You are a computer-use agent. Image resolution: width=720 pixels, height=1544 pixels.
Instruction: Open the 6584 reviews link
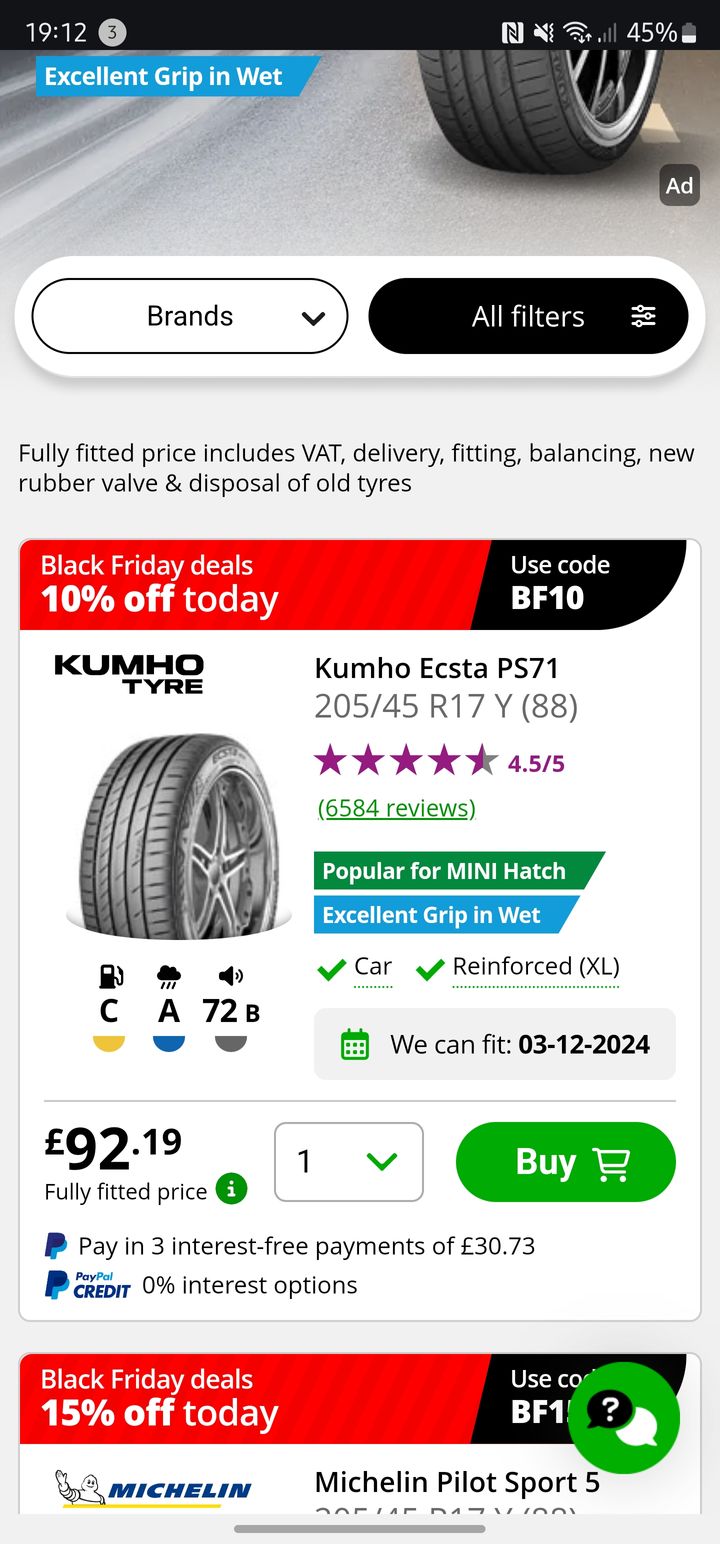396,808
